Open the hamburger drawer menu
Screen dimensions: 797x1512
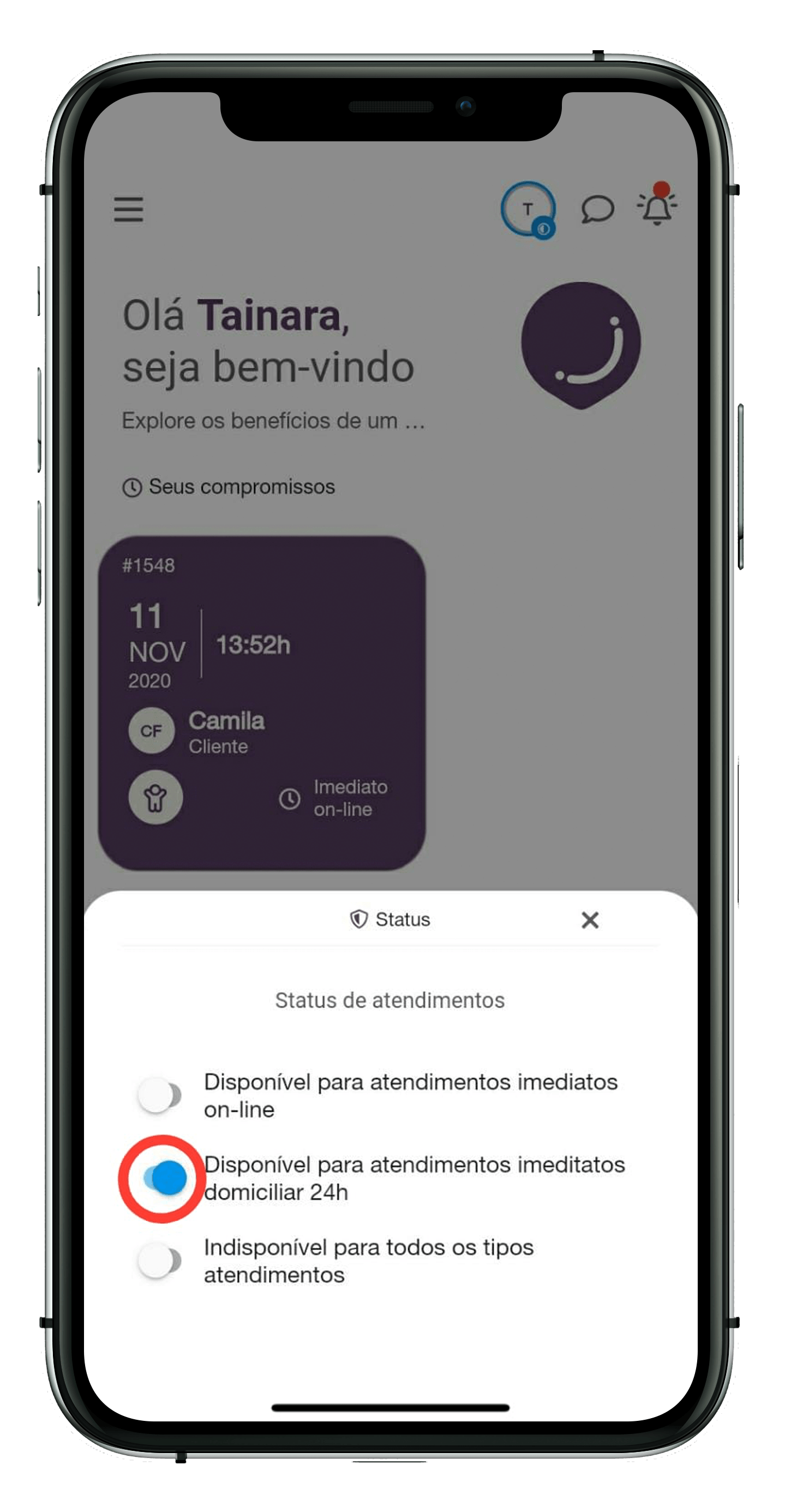click(x=129, y=210)
